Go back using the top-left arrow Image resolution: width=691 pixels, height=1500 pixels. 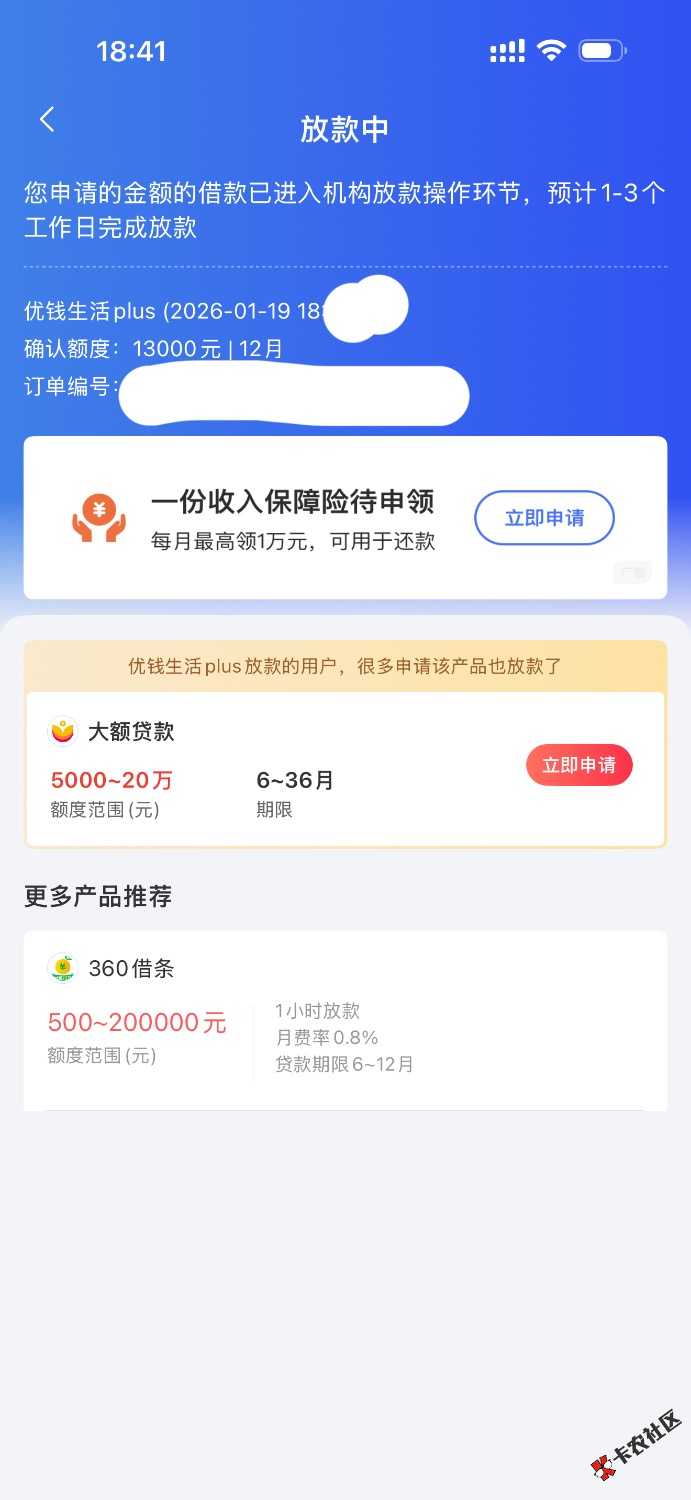47,120
